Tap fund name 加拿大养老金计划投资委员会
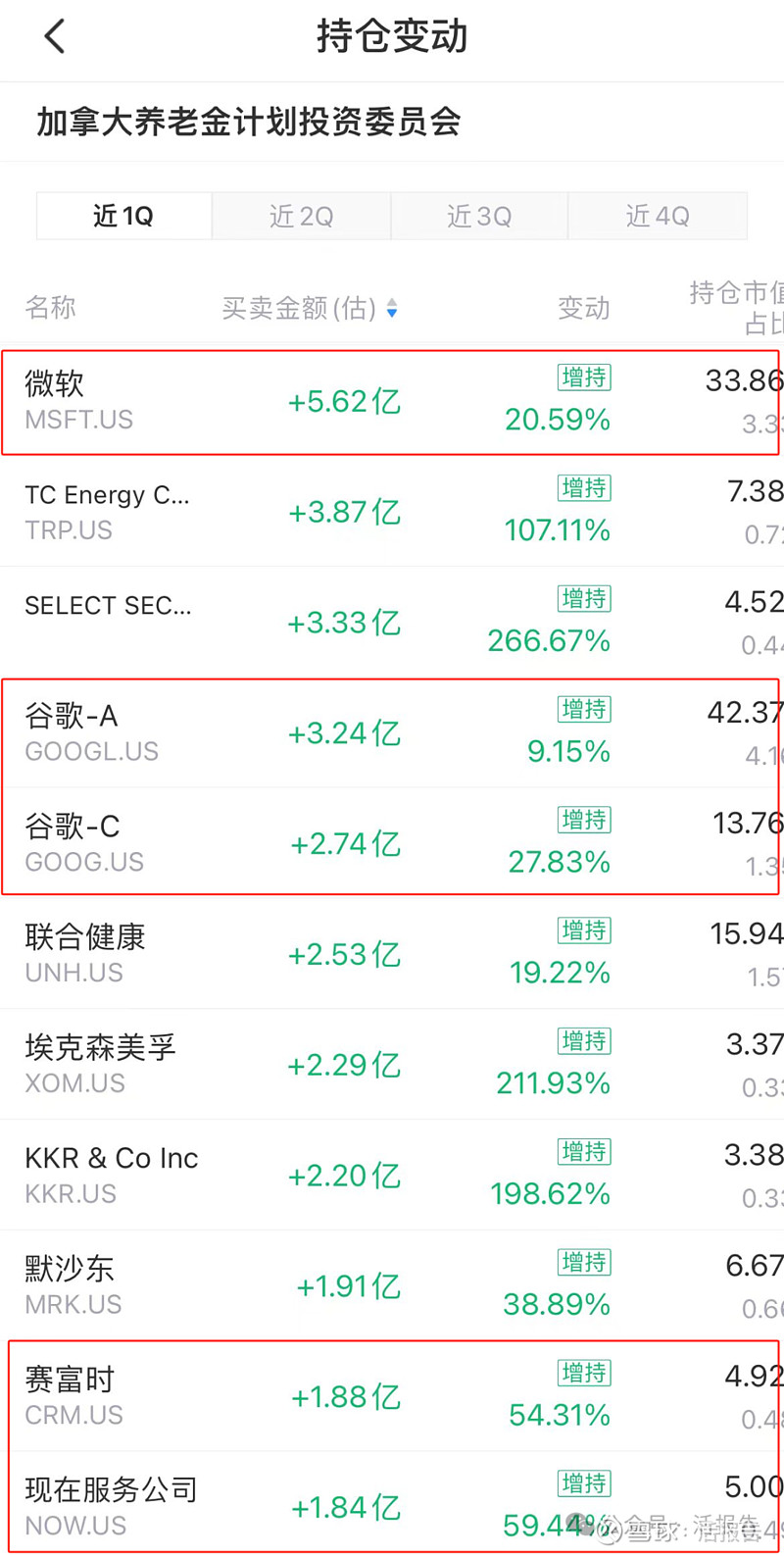 click(249, 123)
